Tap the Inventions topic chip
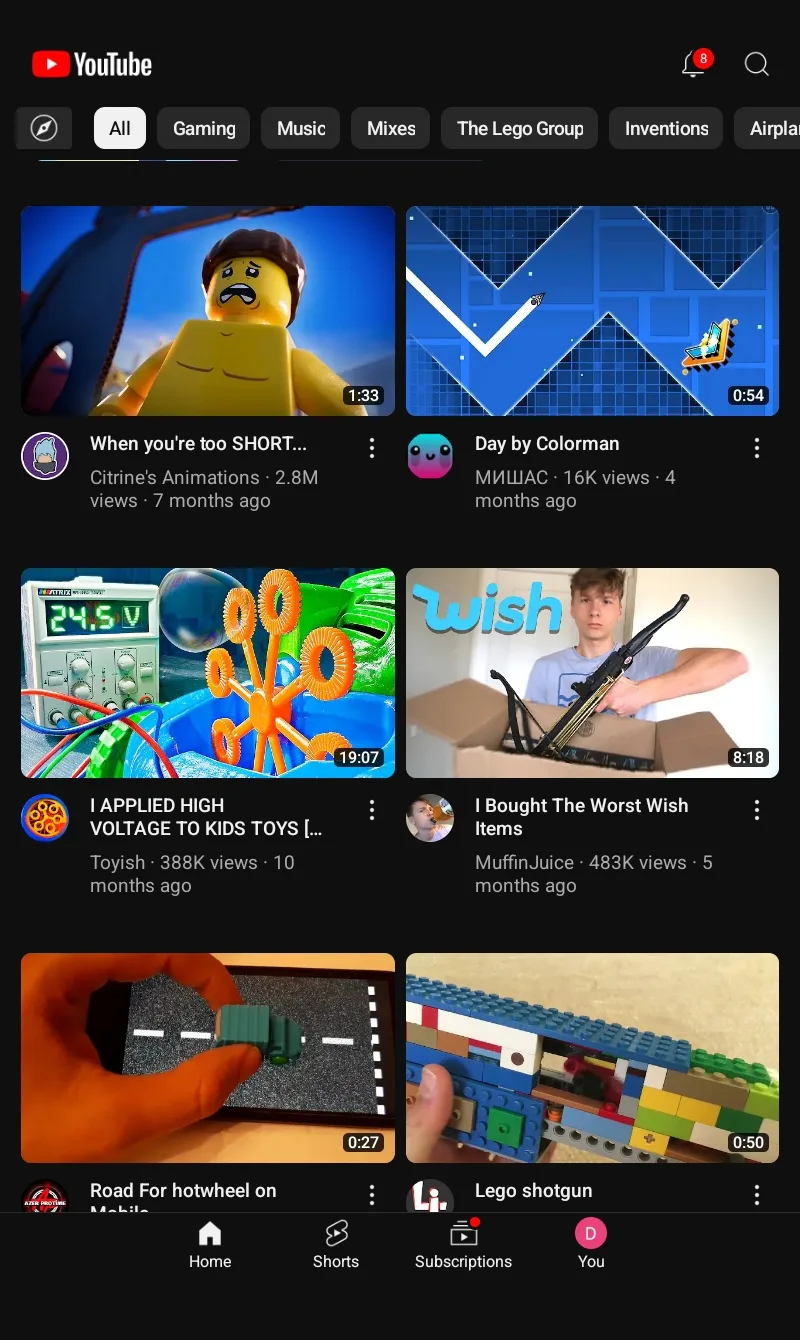Viewport: 800px width, 1340px height. click(x=666, y=128)
